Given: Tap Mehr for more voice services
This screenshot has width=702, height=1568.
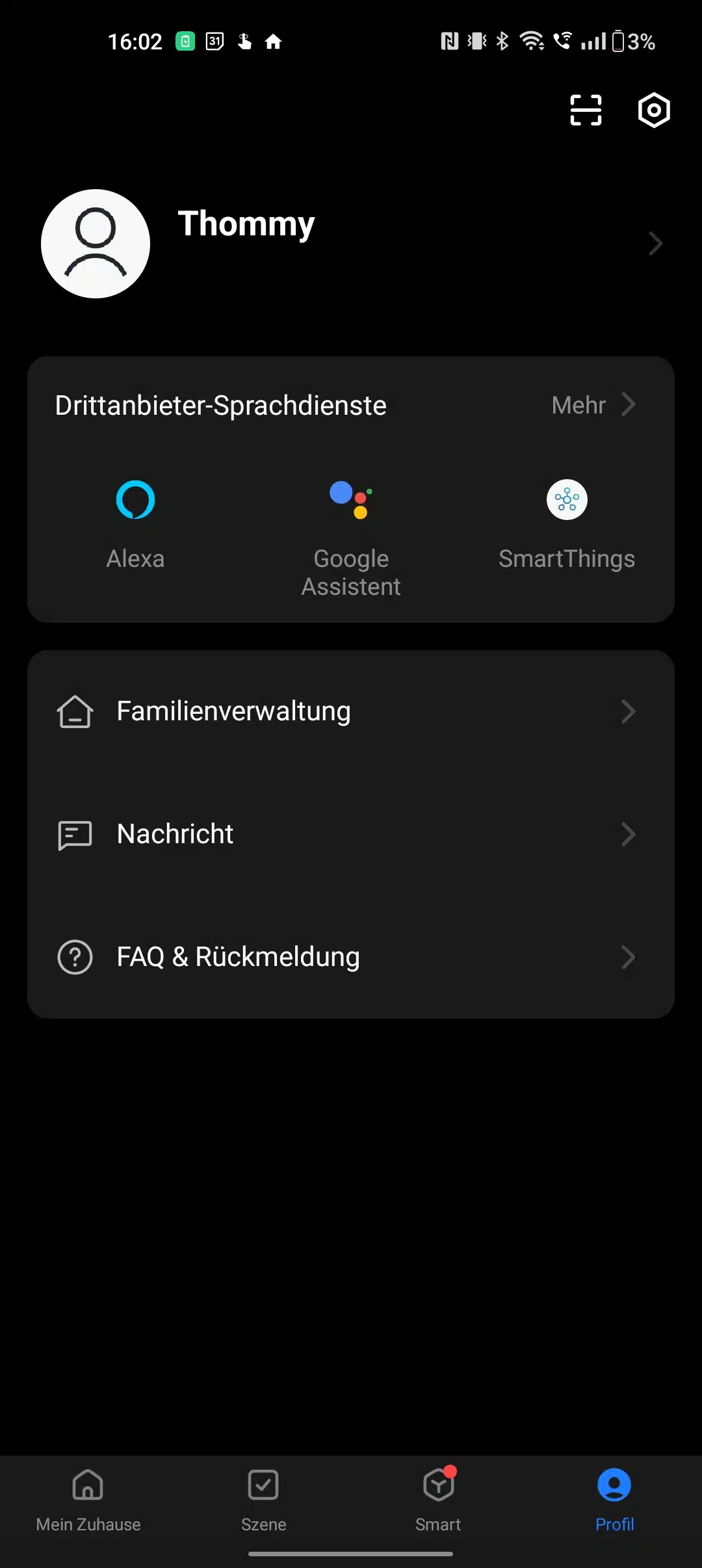Looking at the screenshot, I should pyautogui.click(x=592, y=405).
